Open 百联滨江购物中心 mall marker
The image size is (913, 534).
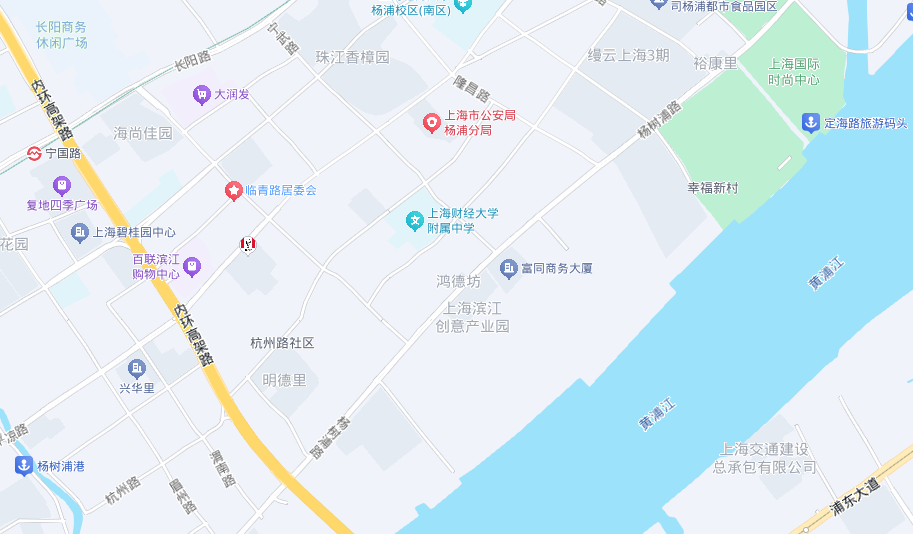192,266
